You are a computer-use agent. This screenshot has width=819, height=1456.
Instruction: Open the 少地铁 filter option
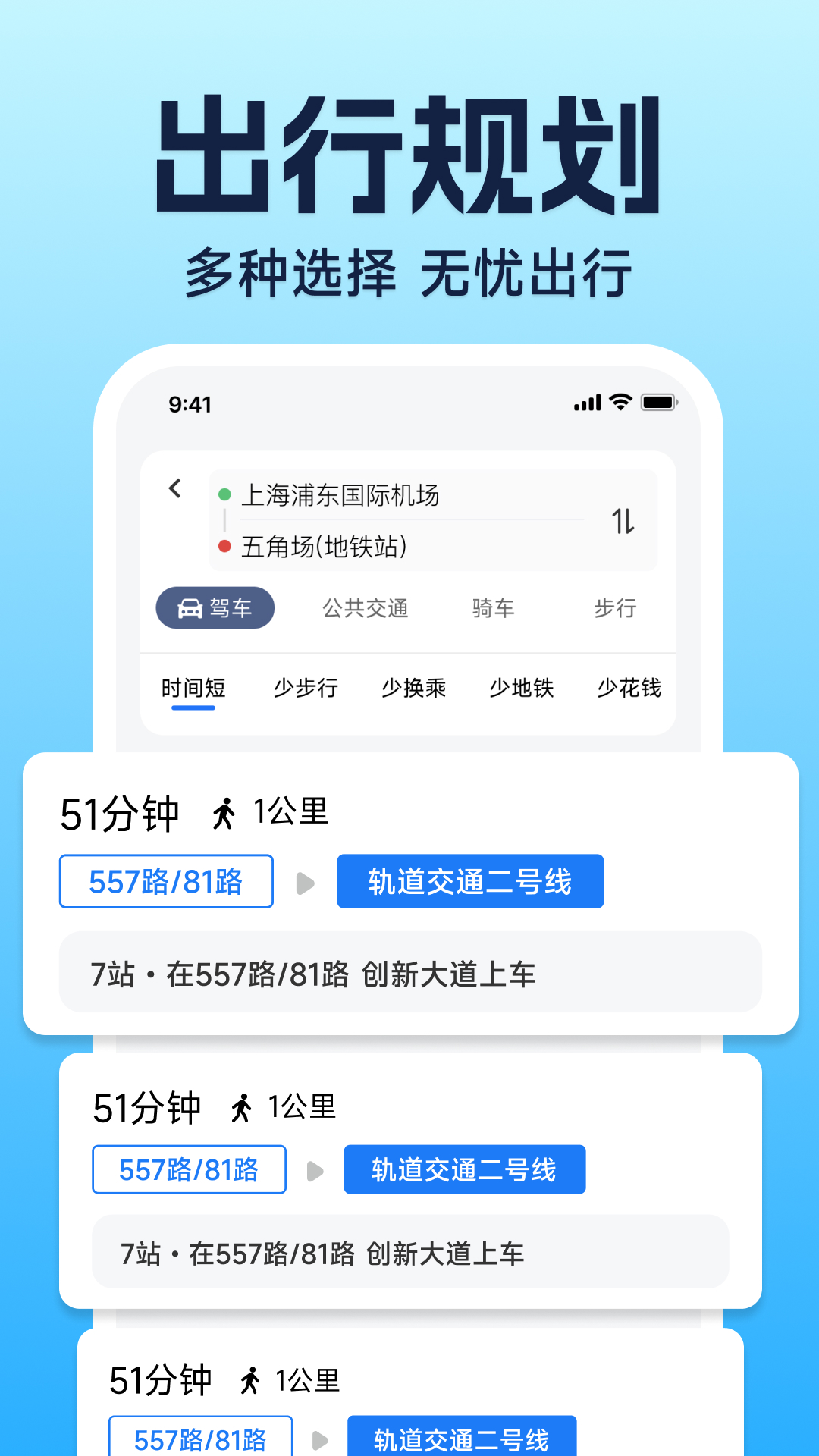(x=521, y=688)
